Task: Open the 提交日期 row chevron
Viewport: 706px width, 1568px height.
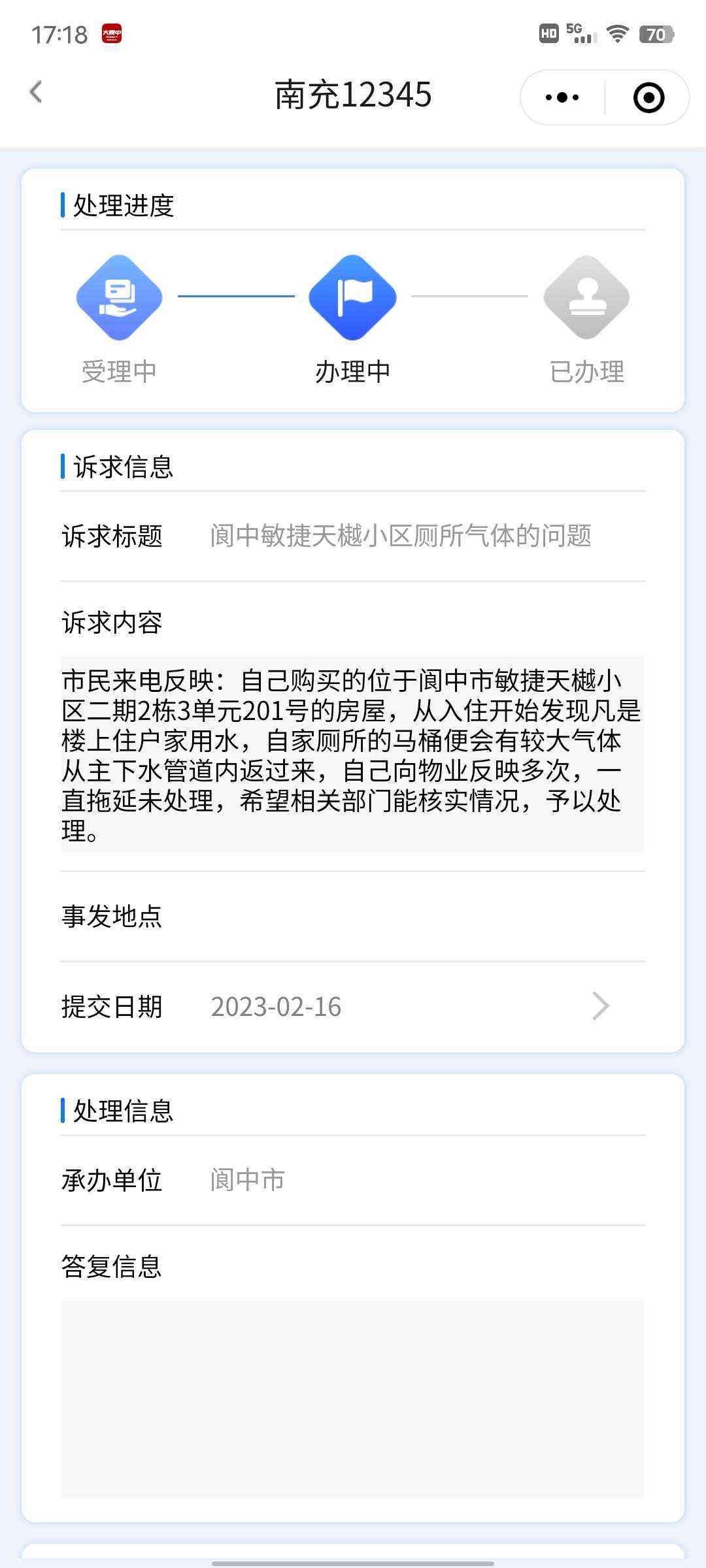Action: click(x=600, y=1006)
